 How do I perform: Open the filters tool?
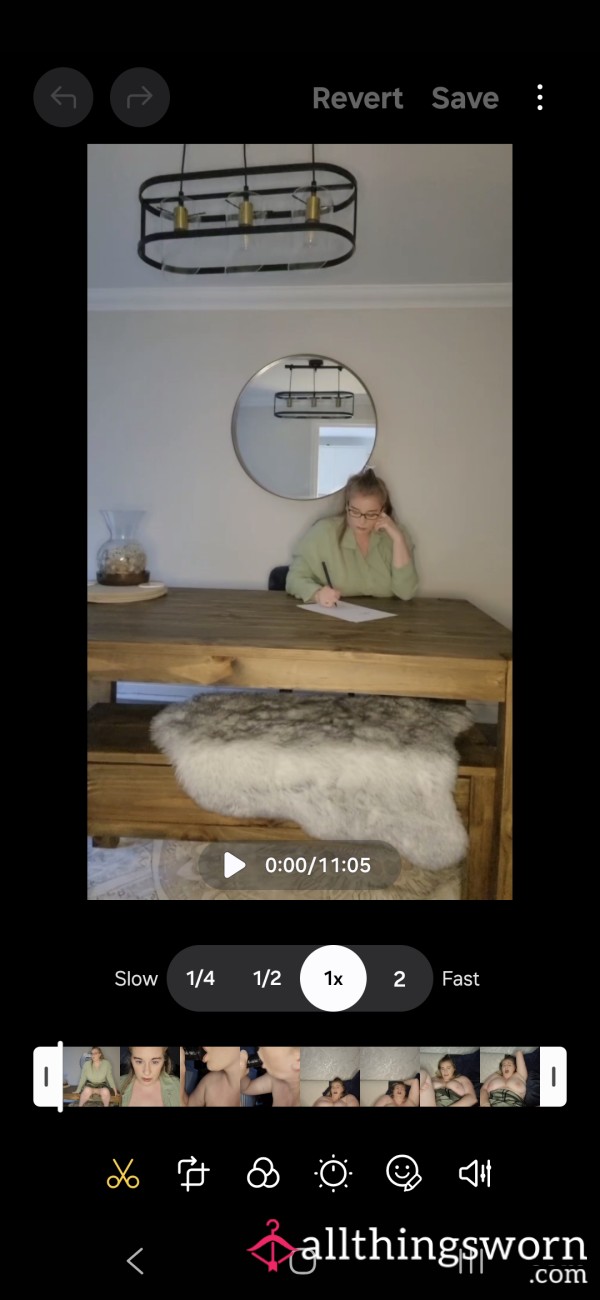(x=263, y=1173)
